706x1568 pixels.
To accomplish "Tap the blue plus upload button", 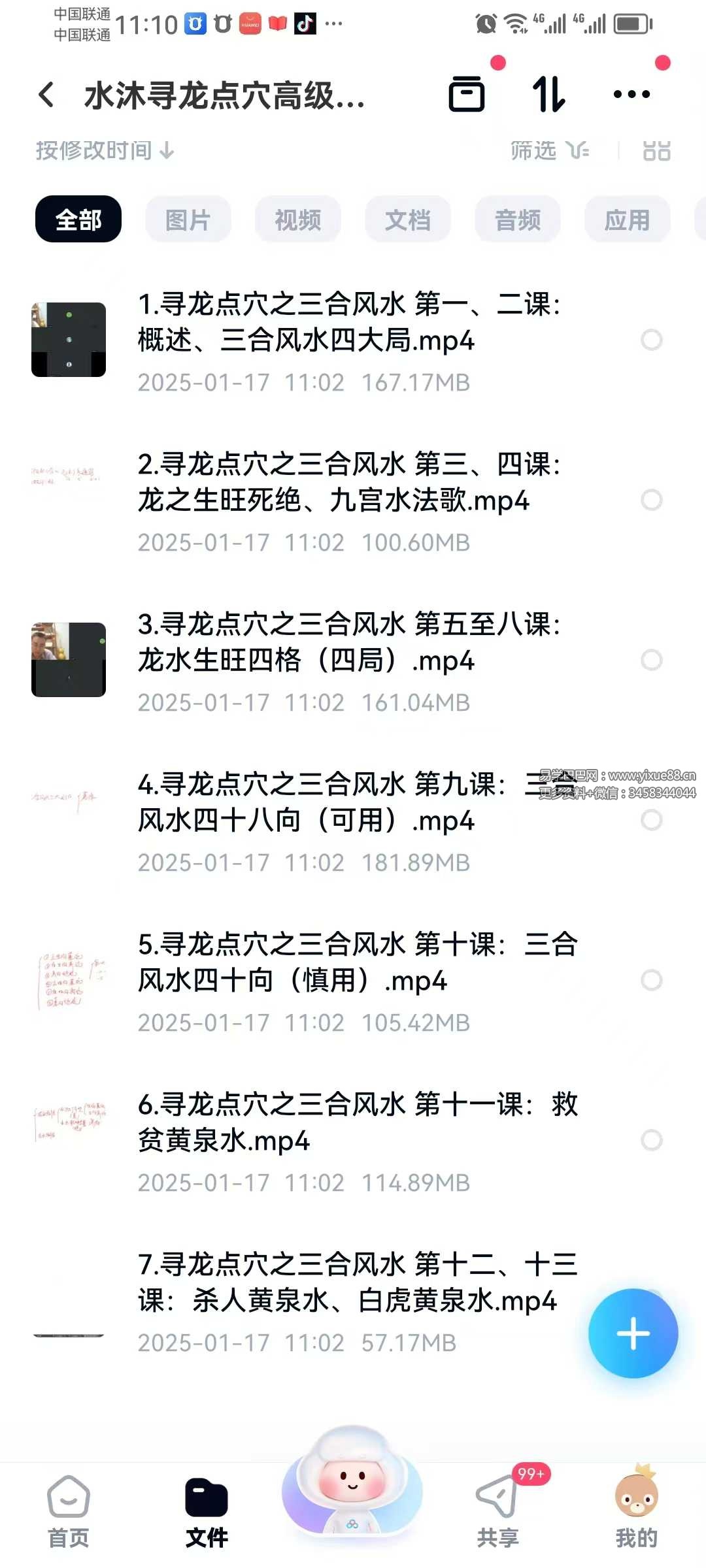I will click(633, 1333).
